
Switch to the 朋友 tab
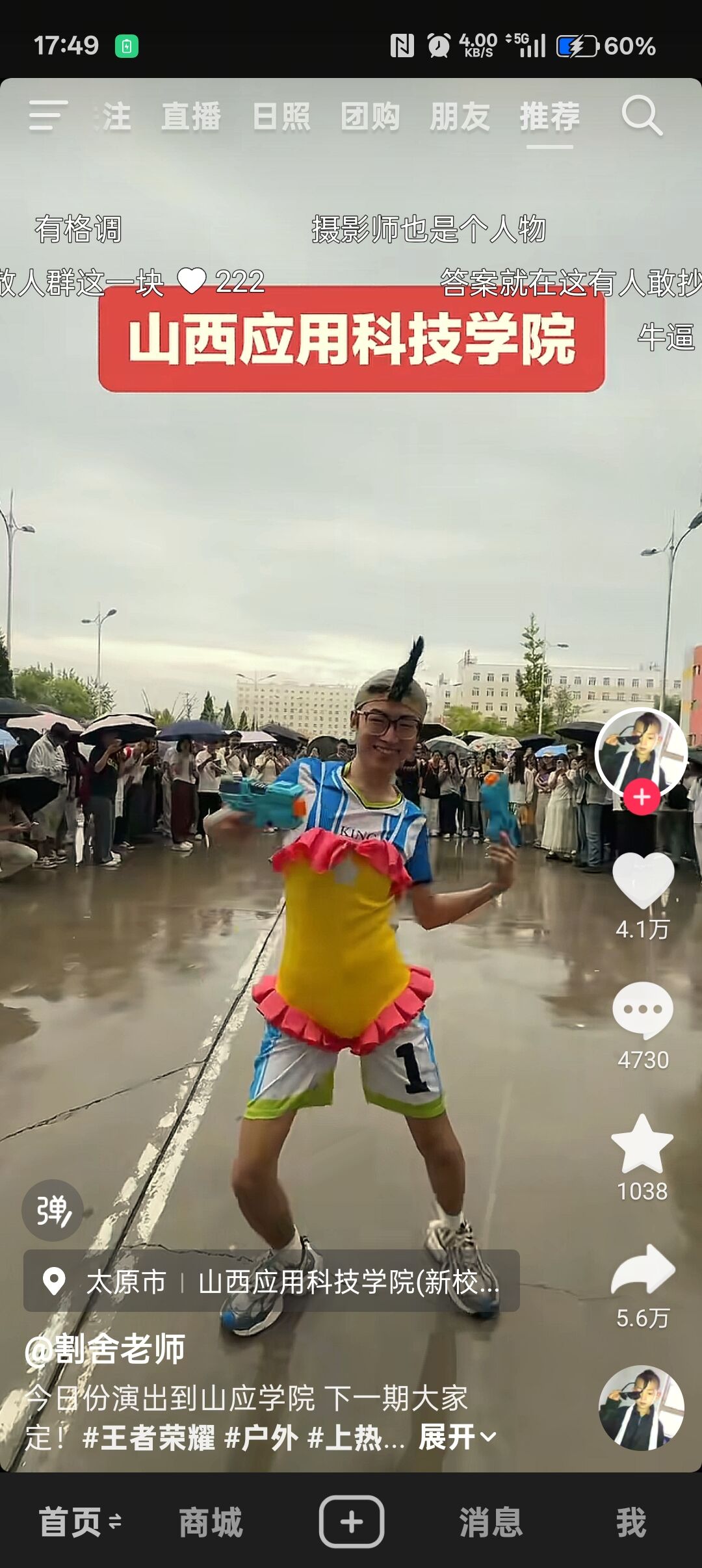coord(460,117)
